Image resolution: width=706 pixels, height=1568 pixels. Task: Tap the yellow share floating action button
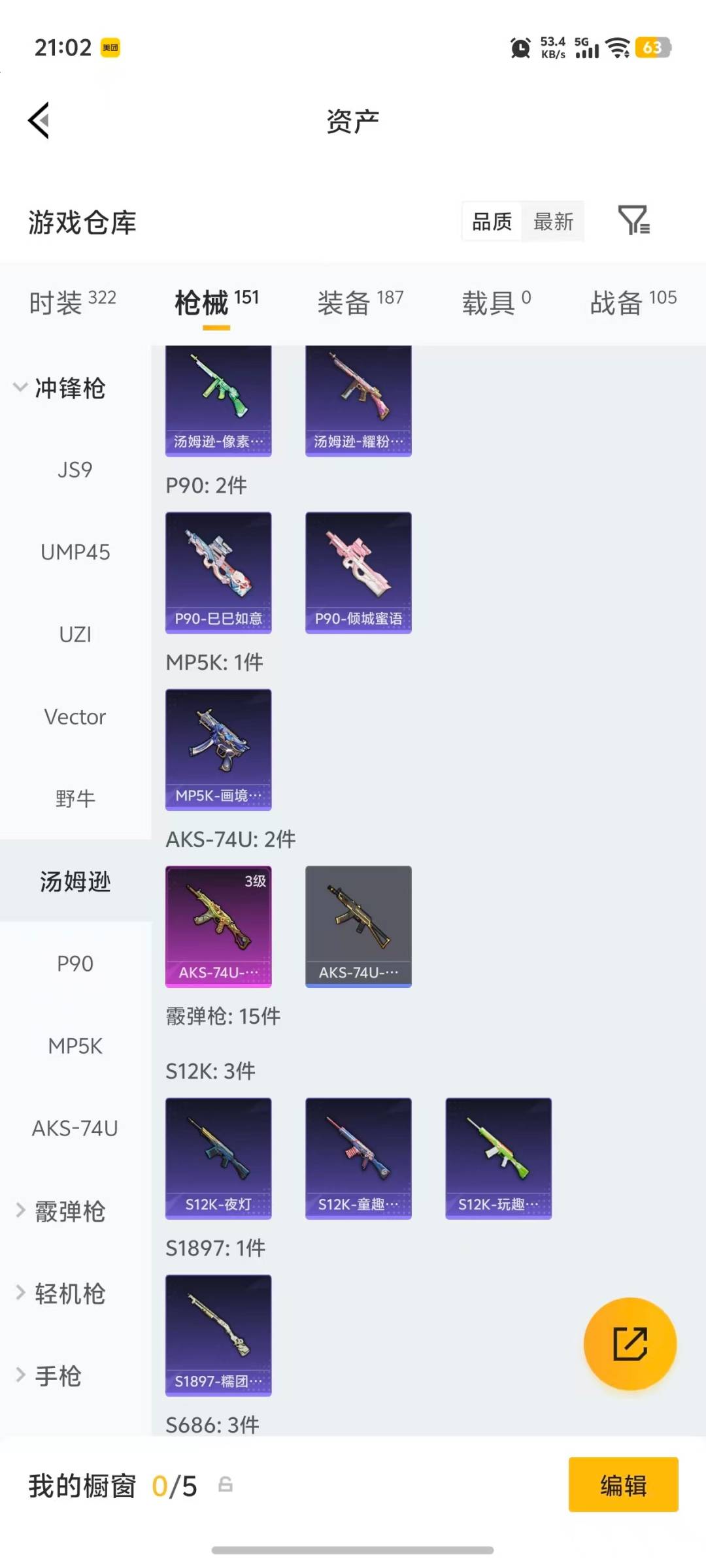[630, 1344]
